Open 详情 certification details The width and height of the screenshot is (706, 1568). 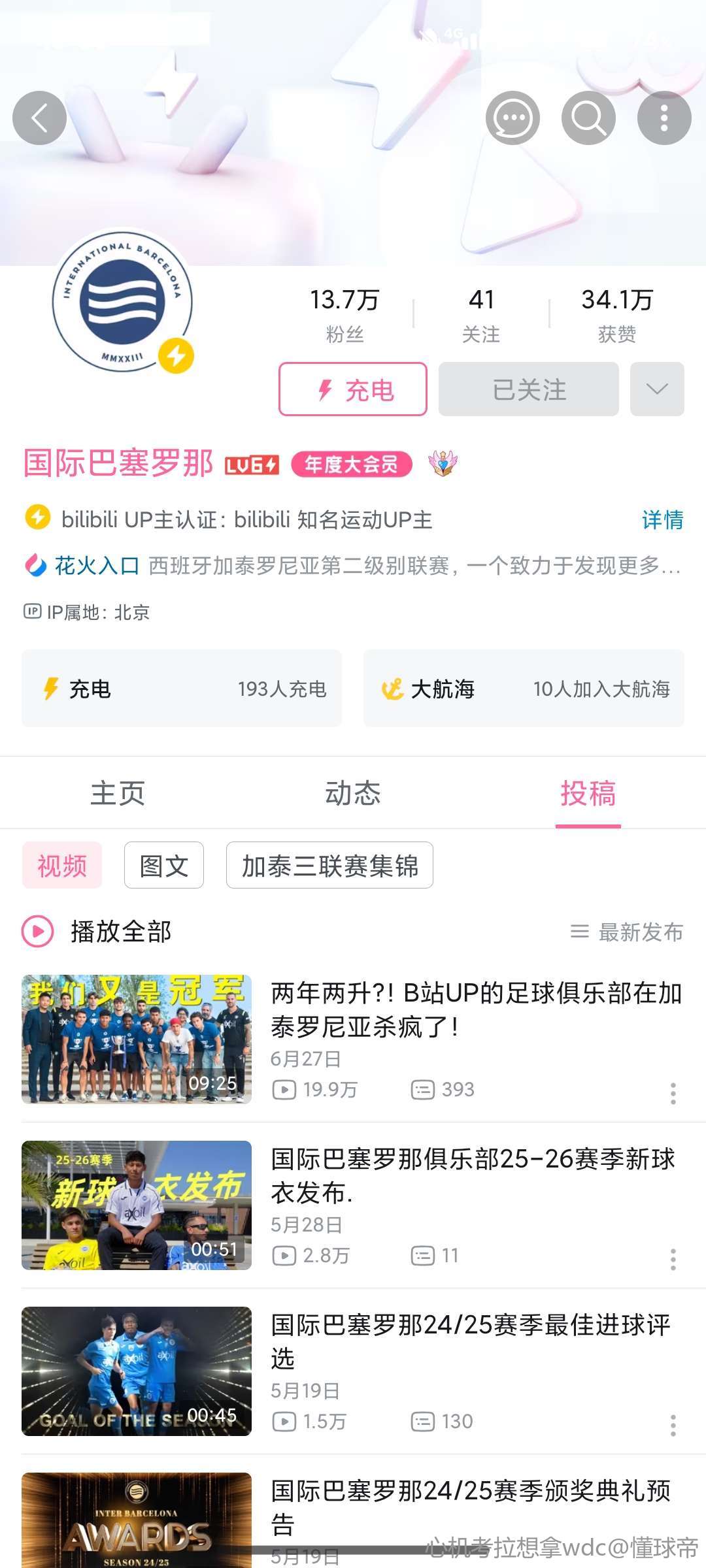(662, 520)
